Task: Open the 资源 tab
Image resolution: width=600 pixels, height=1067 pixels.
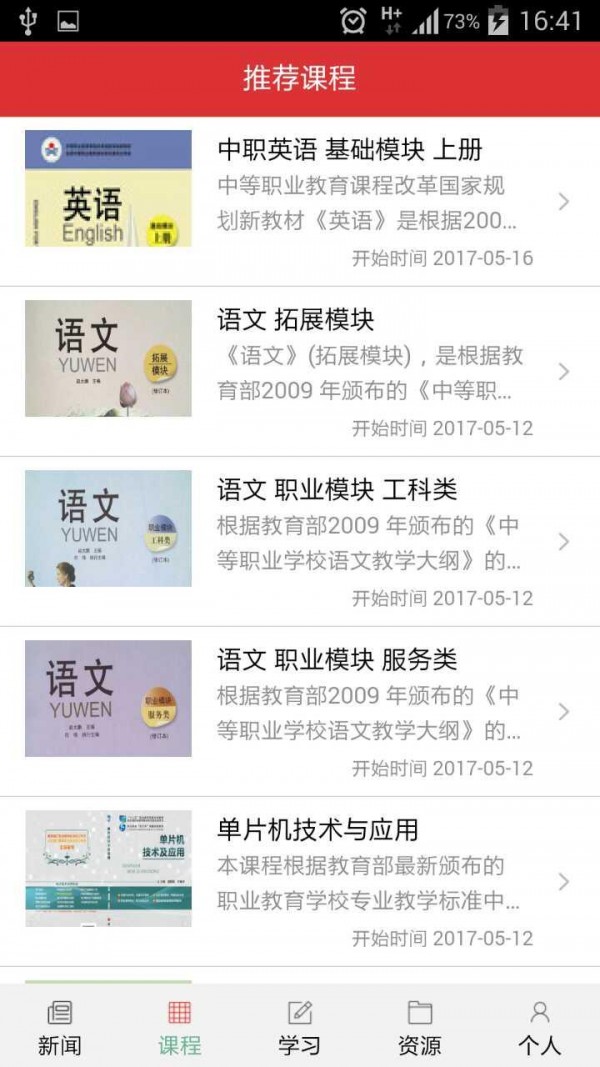Action: point(420,1028)
